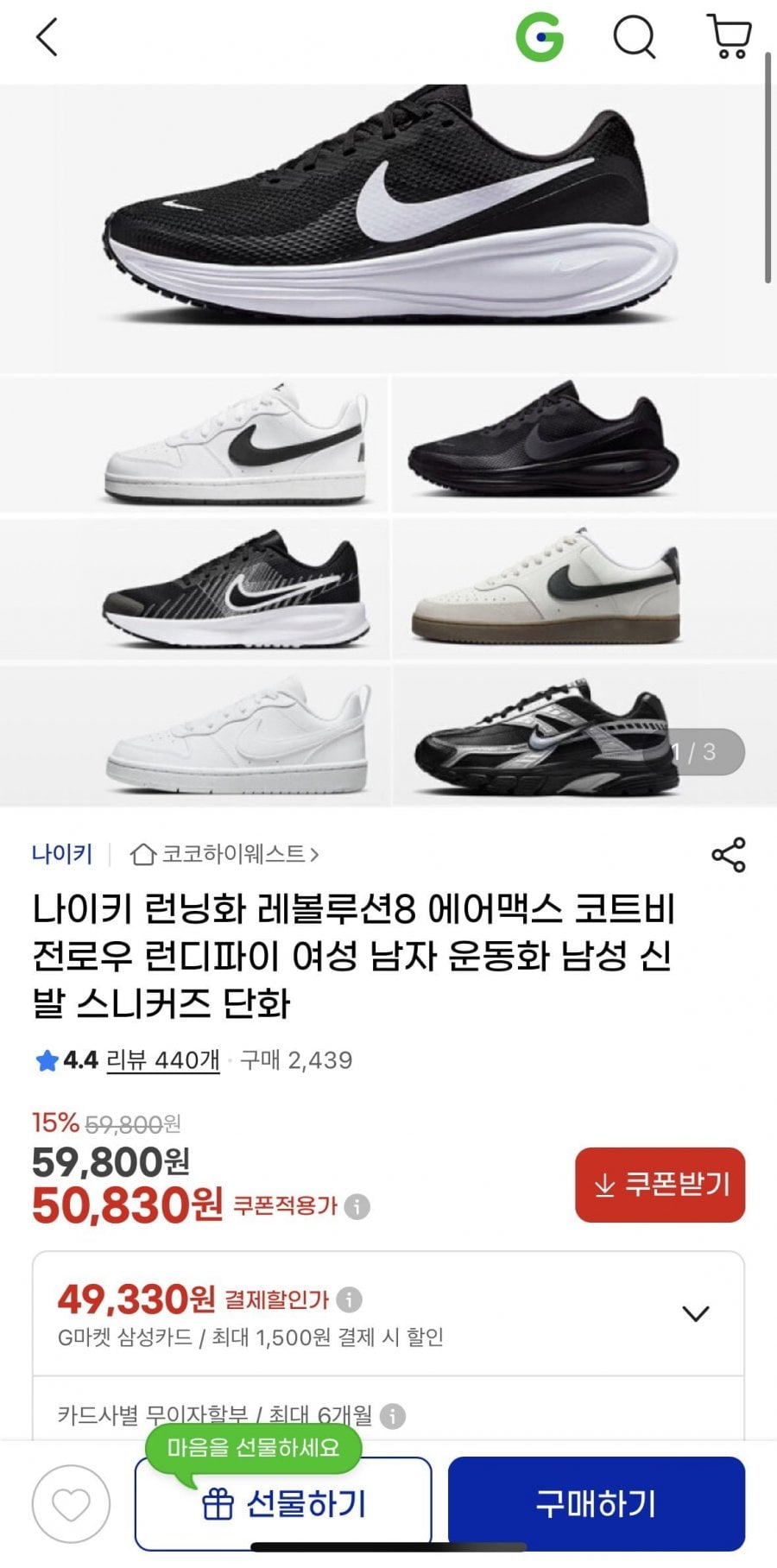Screen dimensions: 777x1568
Task: Tap 선물하기 to send as gift
Action: 283,1505
